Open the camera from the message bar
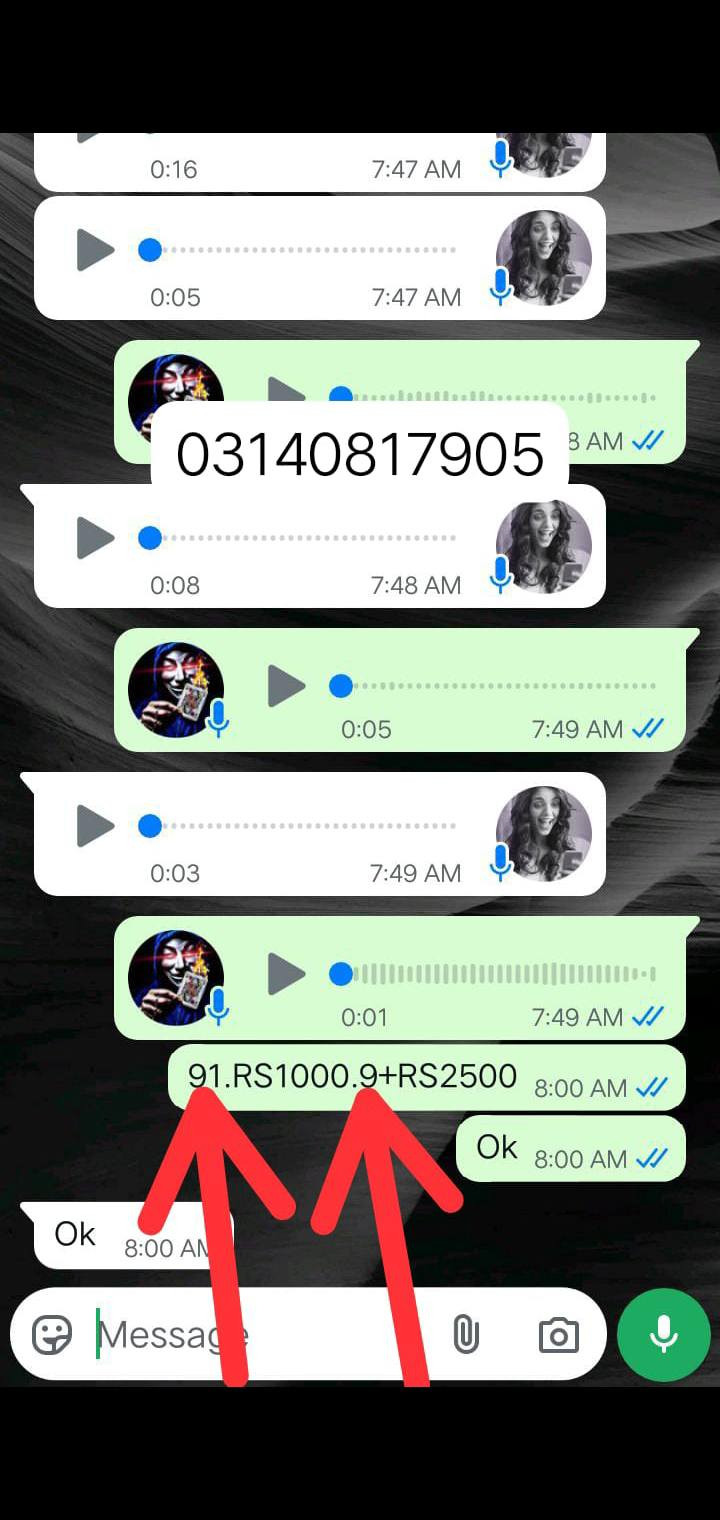720x1520 pixels. 558,1334
